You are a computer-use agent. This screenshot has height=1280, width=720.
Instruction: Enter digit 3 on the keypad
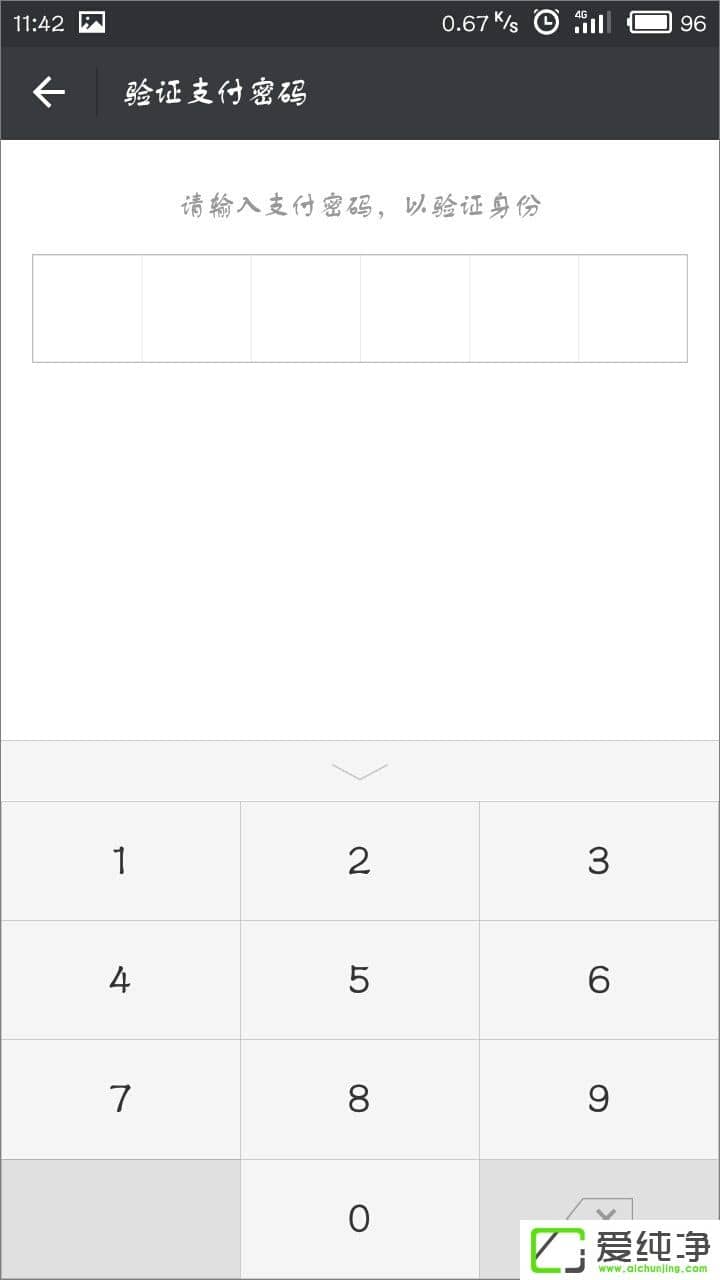(x=599, y=861)
